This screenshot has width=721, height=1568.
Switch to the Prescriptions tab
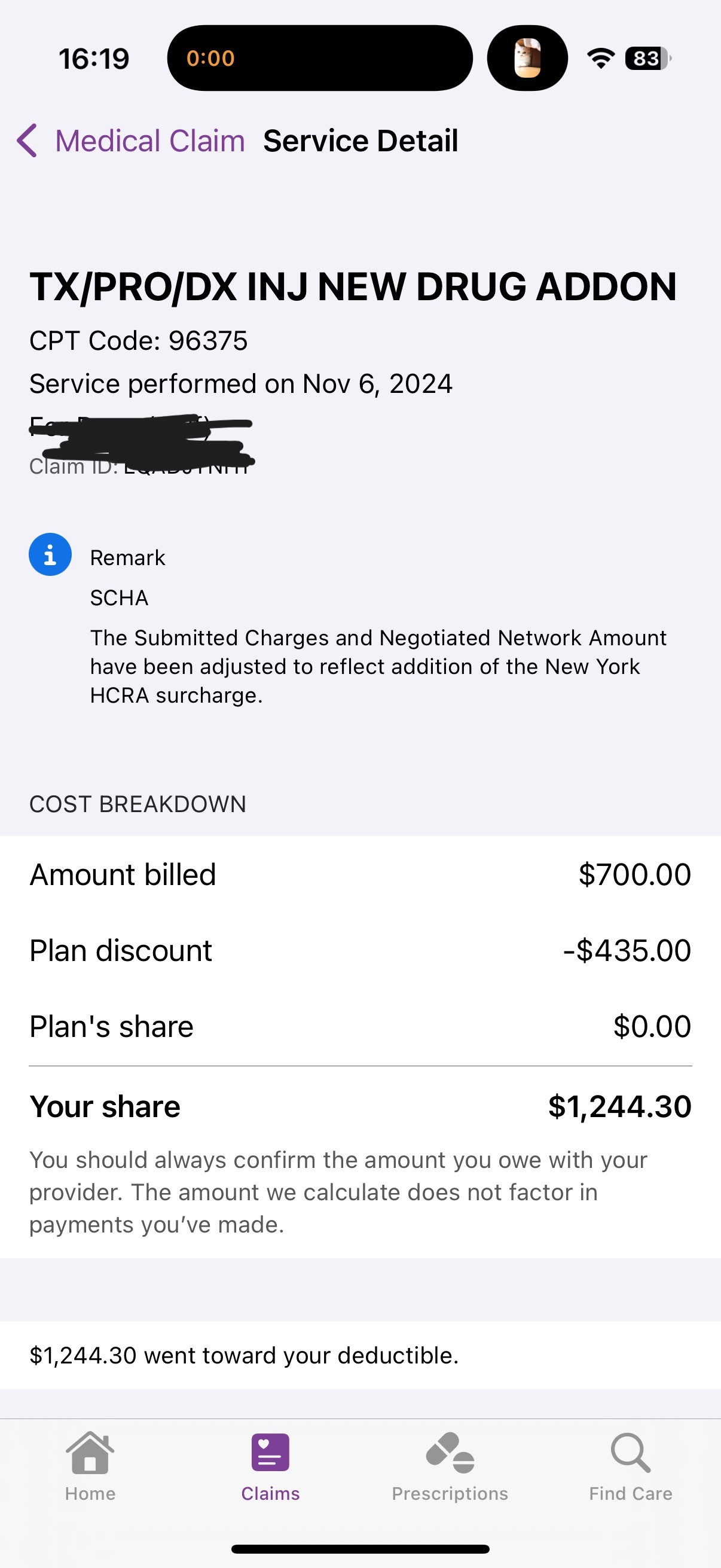coord(450,1467)
